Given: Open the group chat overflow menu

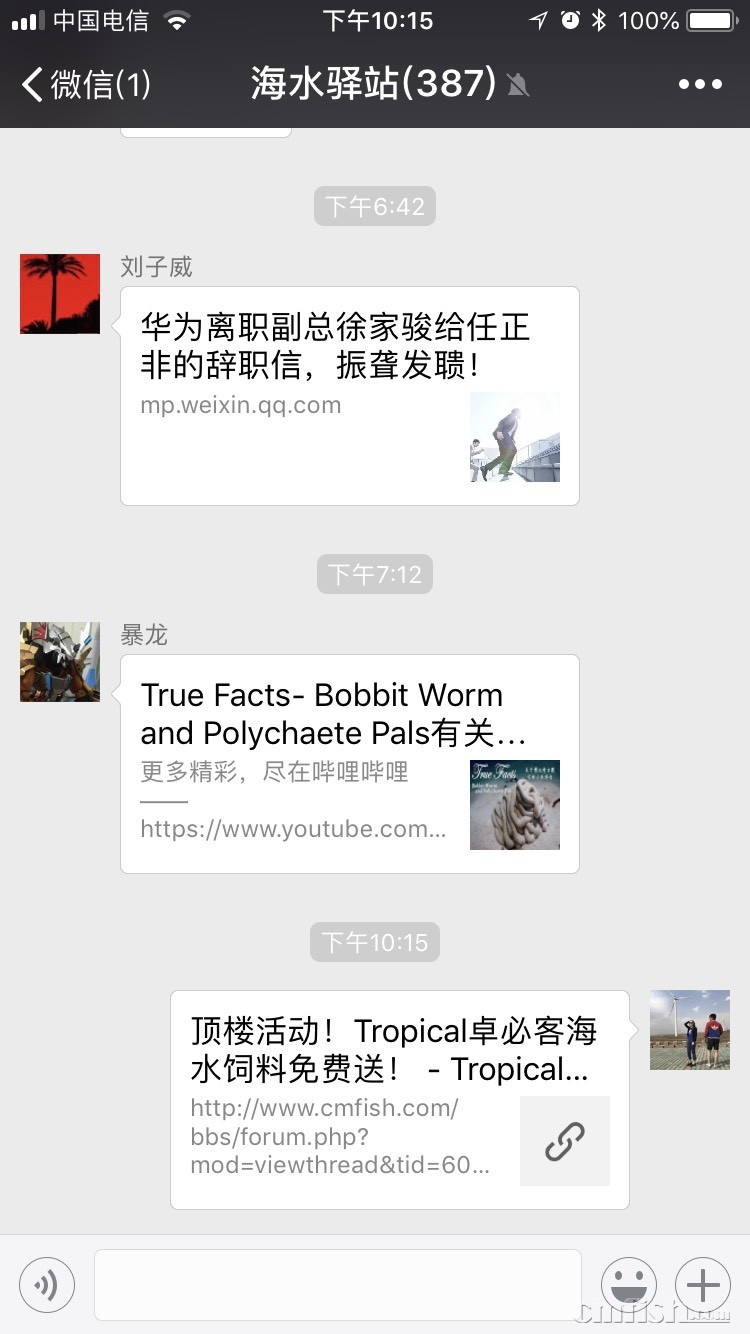Looking at the screenshot, I should [699, 84].
